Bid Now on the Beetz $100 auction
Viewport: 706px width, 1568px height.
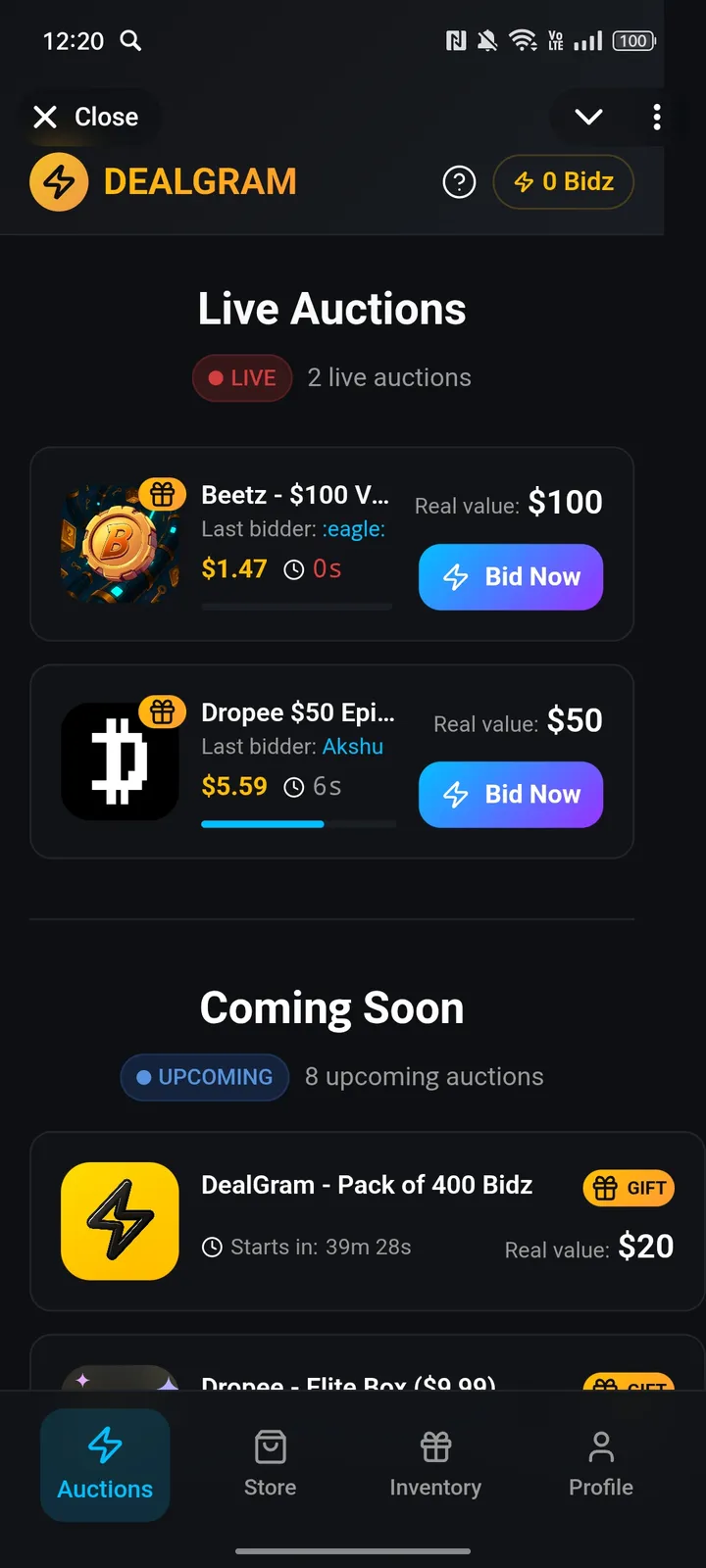tap(510, 577)
